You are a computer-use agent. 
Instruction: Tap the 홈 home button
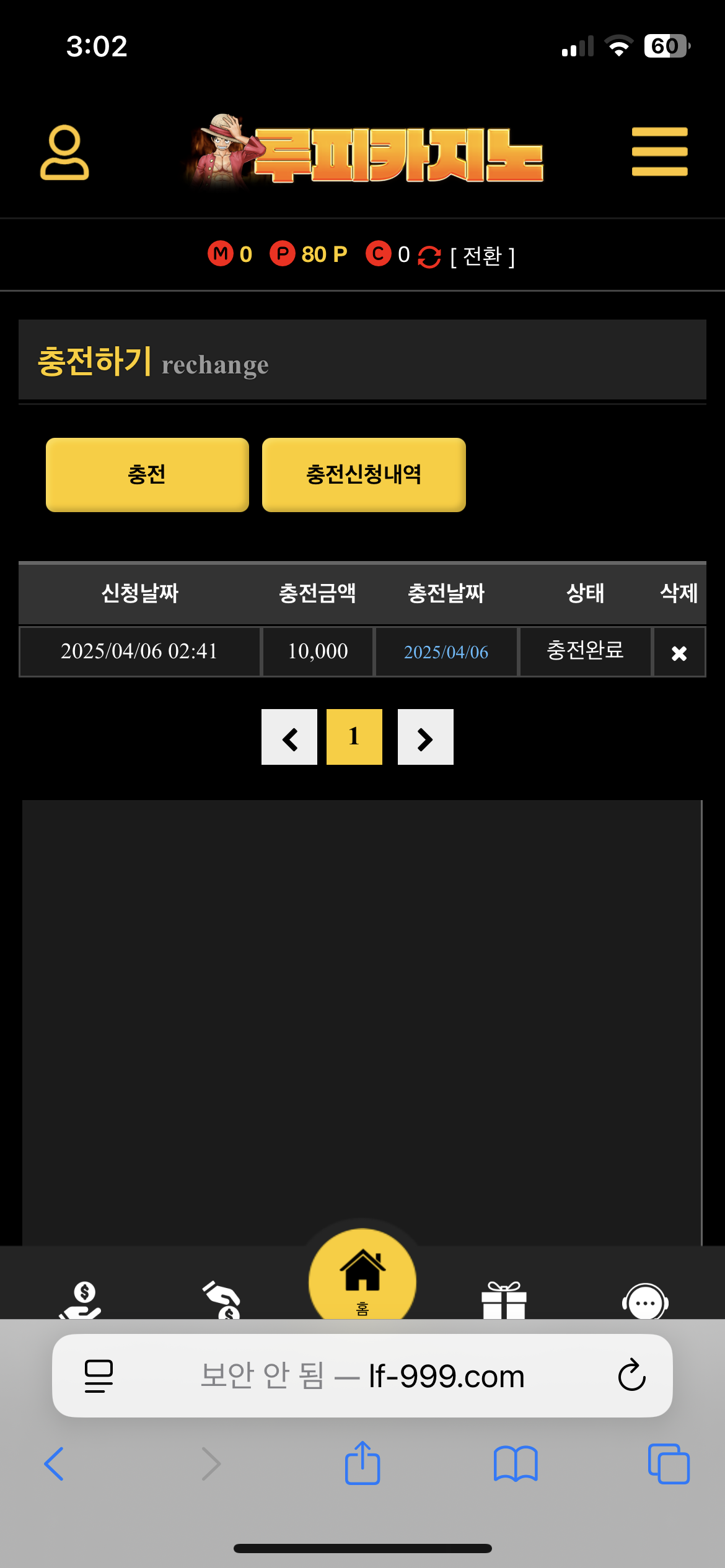click(362, 1277)
